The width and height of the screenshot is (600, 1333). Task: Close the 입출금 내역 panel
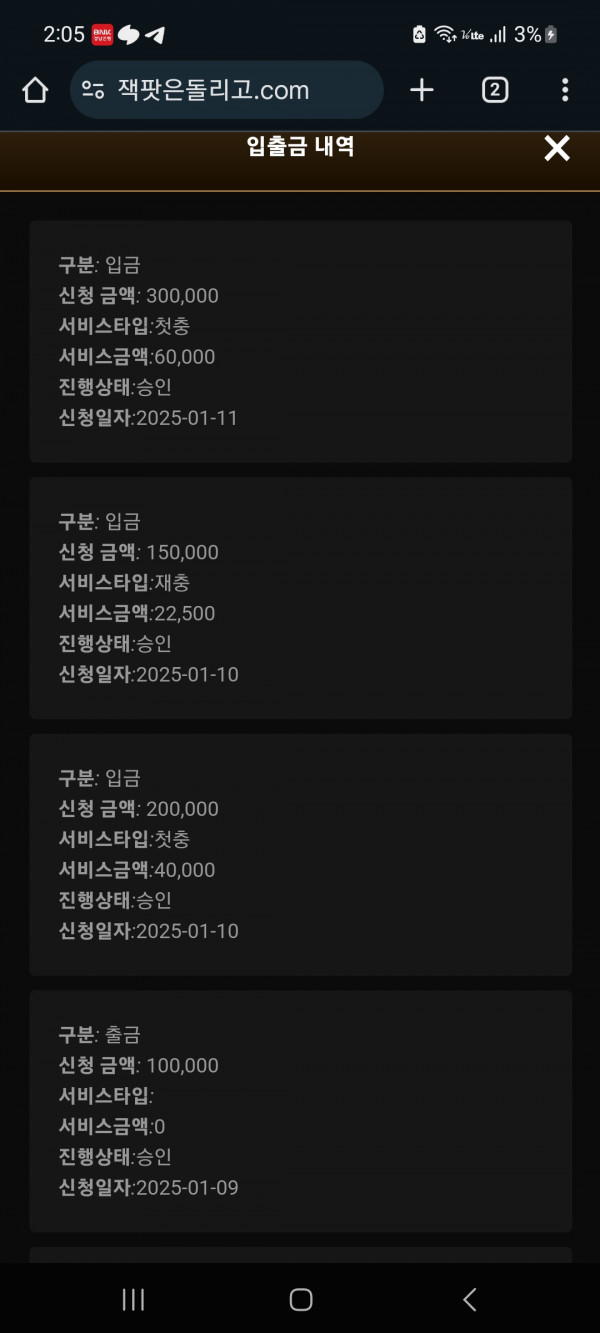(x=557, y=149)
